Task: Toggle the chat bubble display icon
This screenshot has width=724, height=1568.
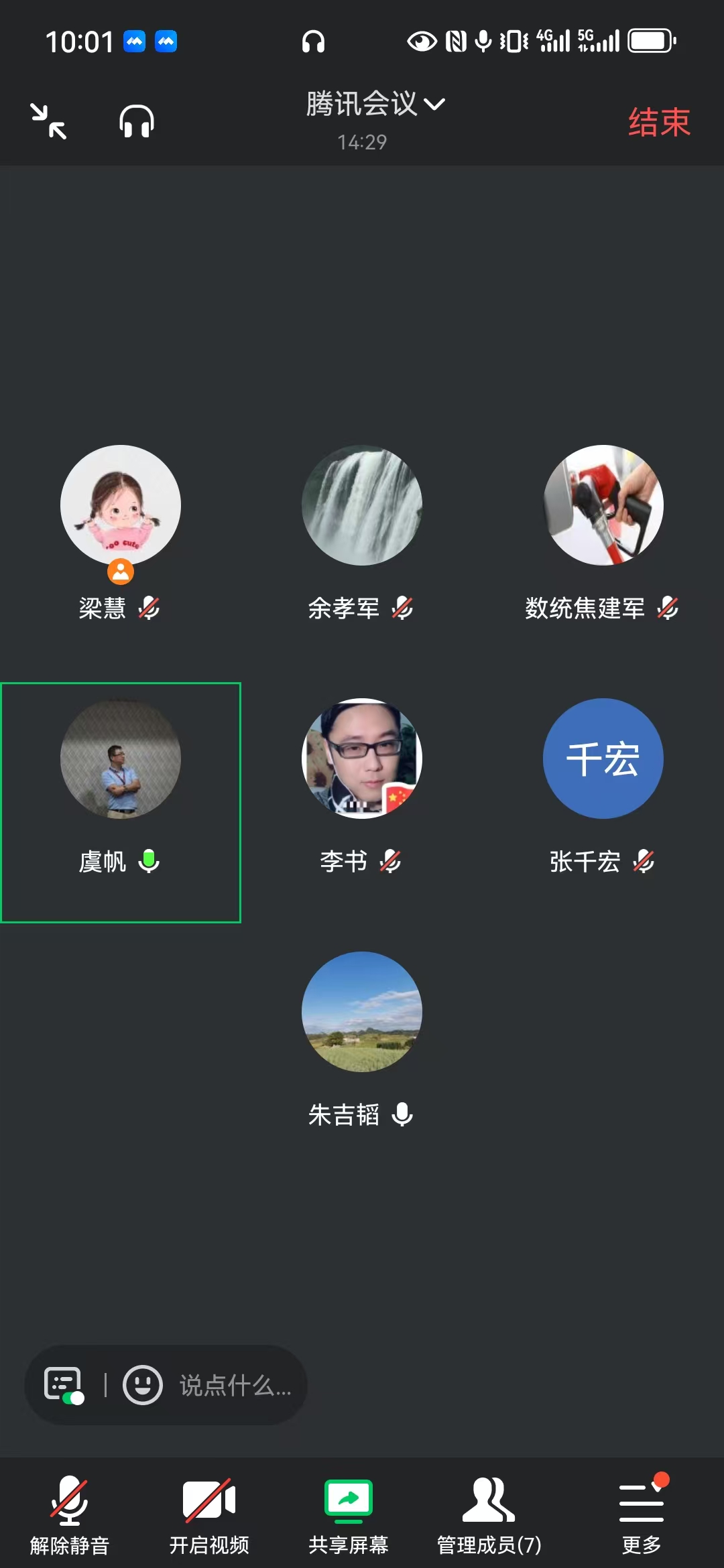Action: (64, 1384)
